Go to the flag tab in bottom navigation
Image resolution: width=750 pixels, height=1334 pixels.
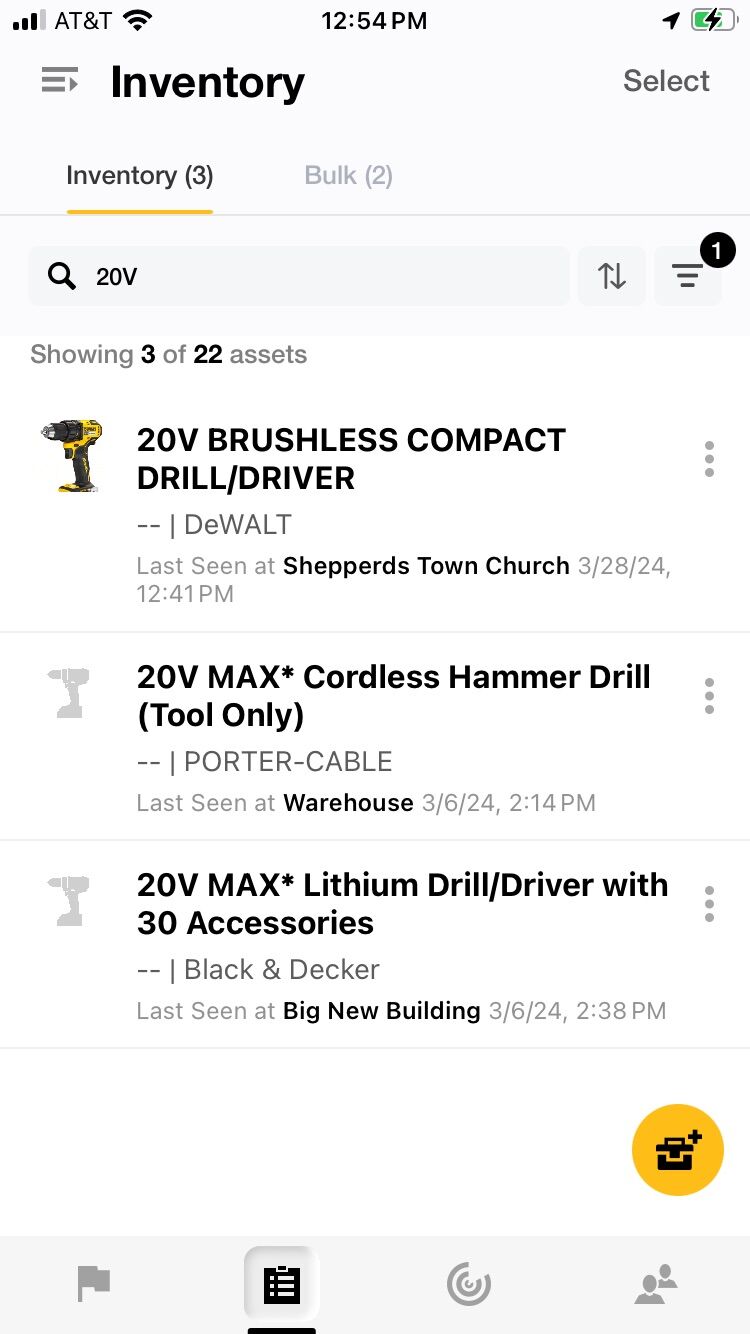(x=94, y=1284)
